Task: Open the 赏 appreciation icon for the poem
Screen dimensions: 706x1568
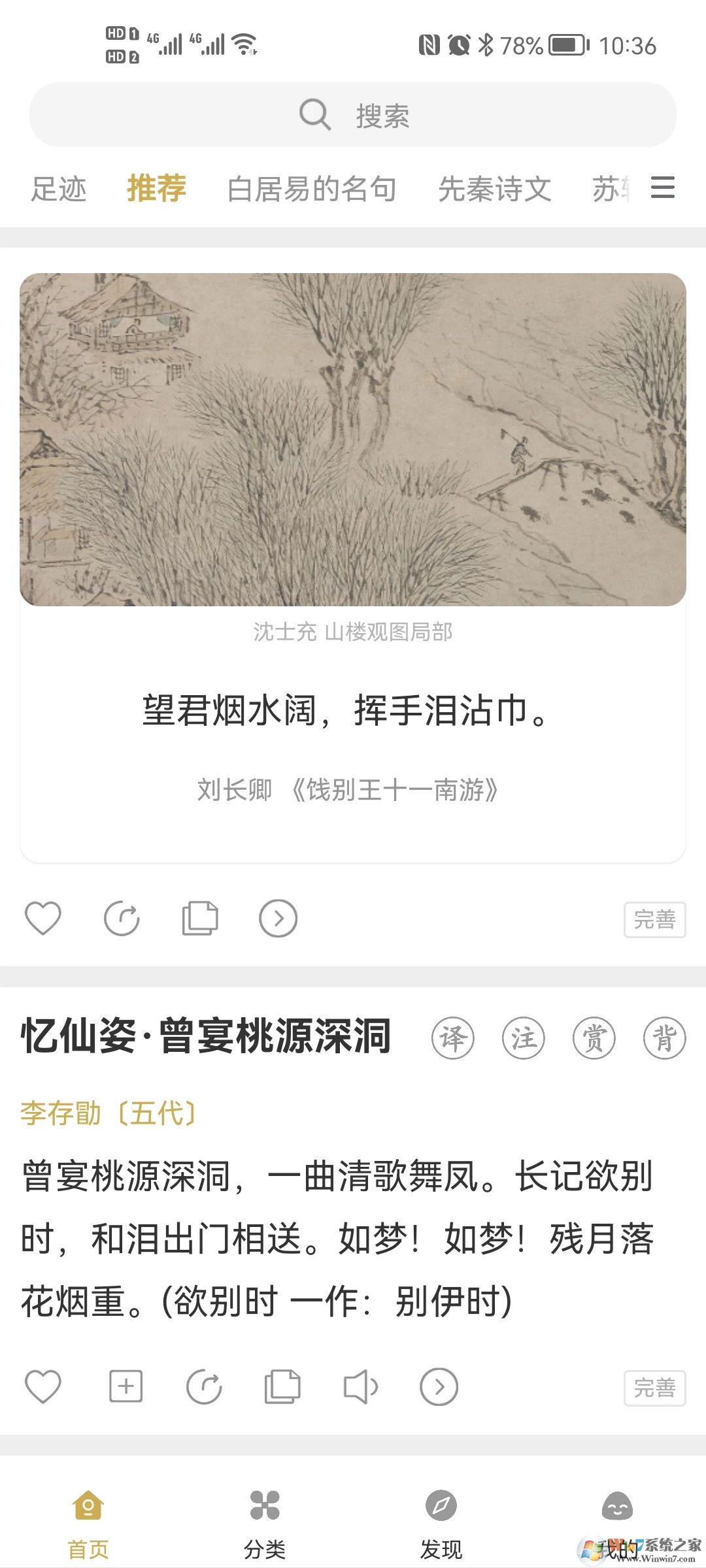Action: [594, 1037]
